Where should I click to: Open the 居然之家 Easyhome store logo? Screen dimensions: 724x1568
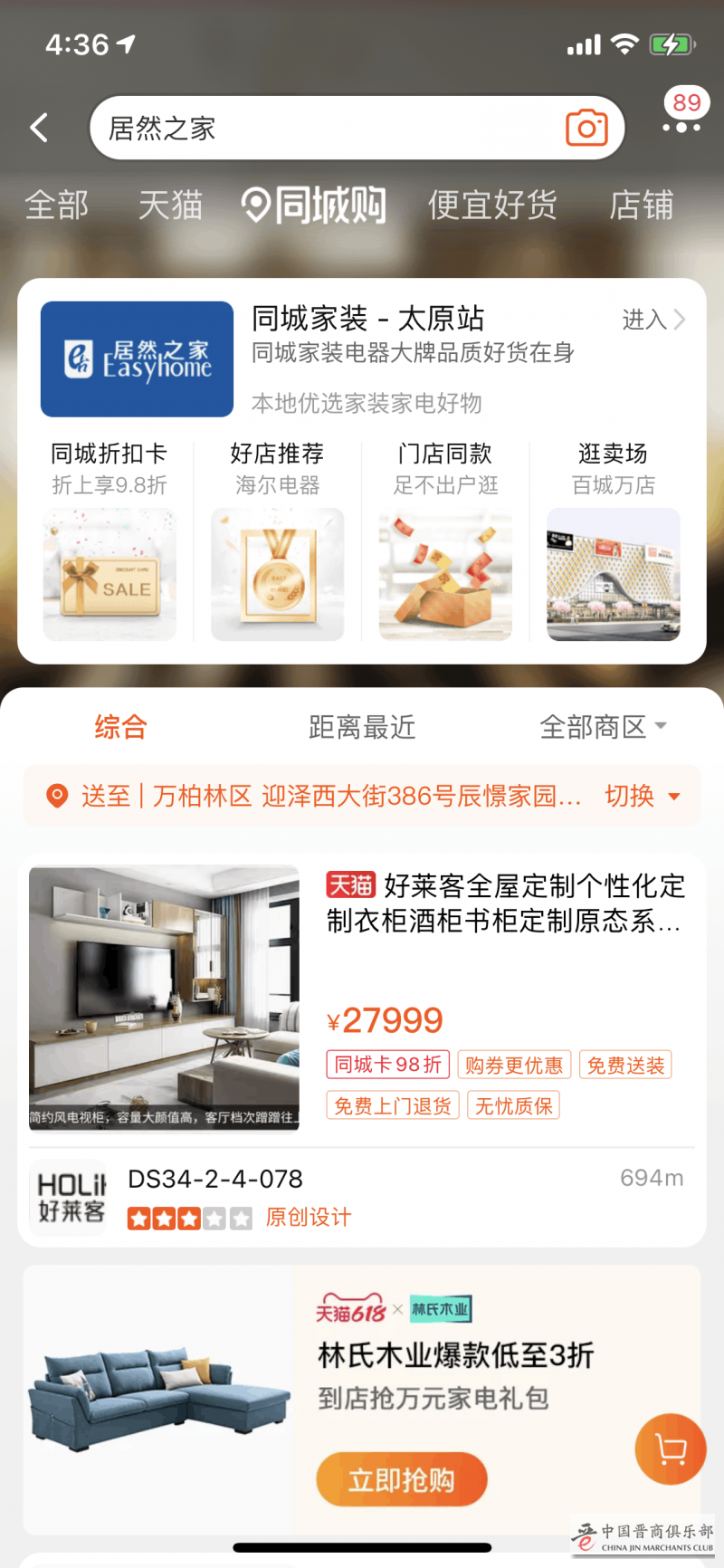tap(136, 359)
